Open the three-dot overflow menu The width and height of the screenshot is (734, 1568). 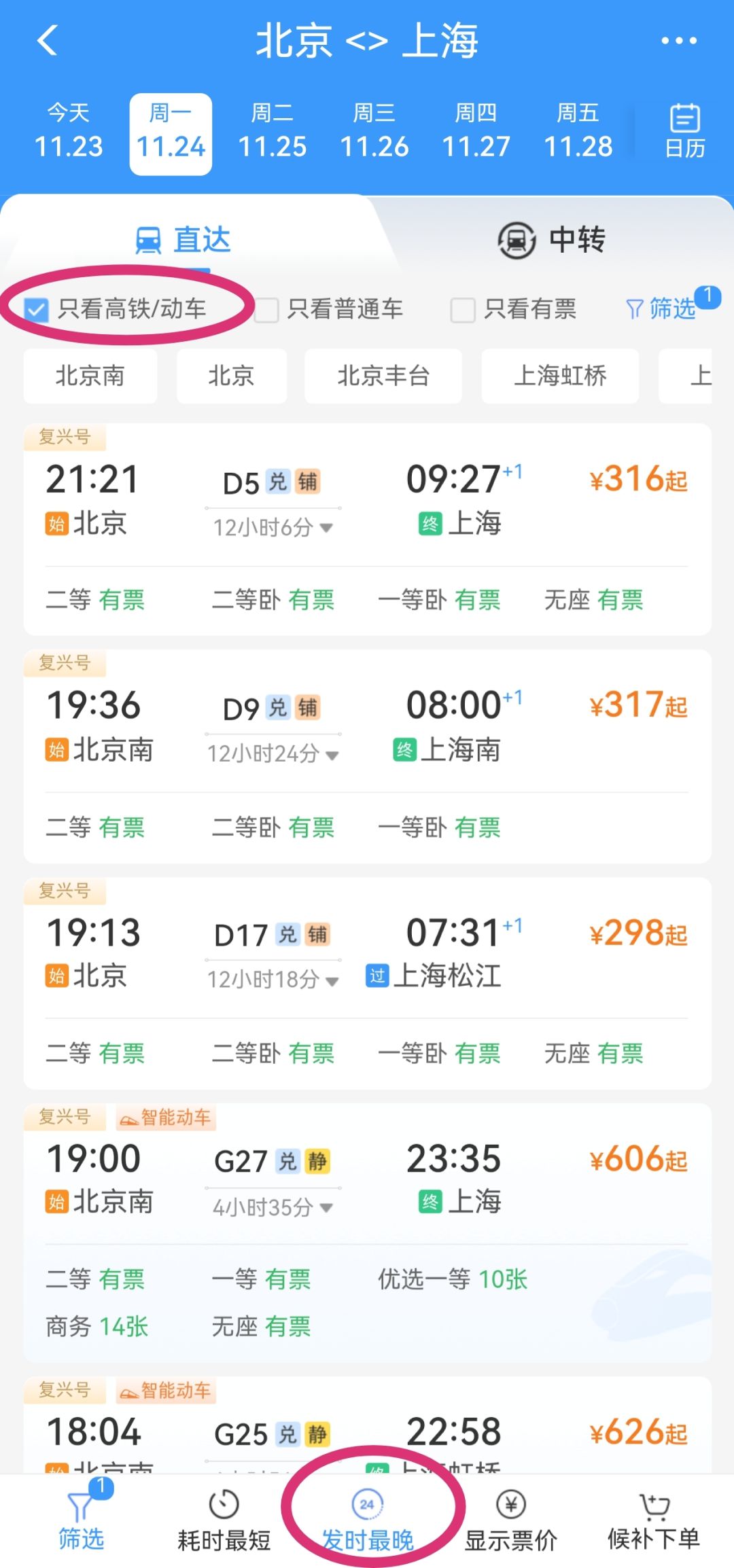point(679,41)
